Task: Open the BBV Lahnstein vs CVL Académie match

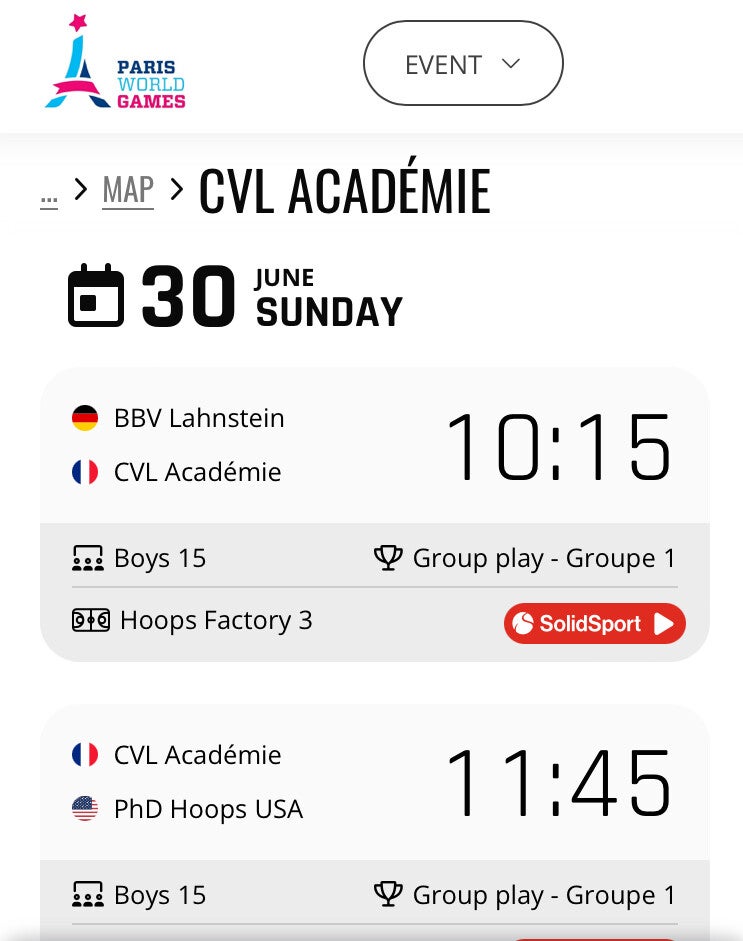Action: click(x=374, y=445)
